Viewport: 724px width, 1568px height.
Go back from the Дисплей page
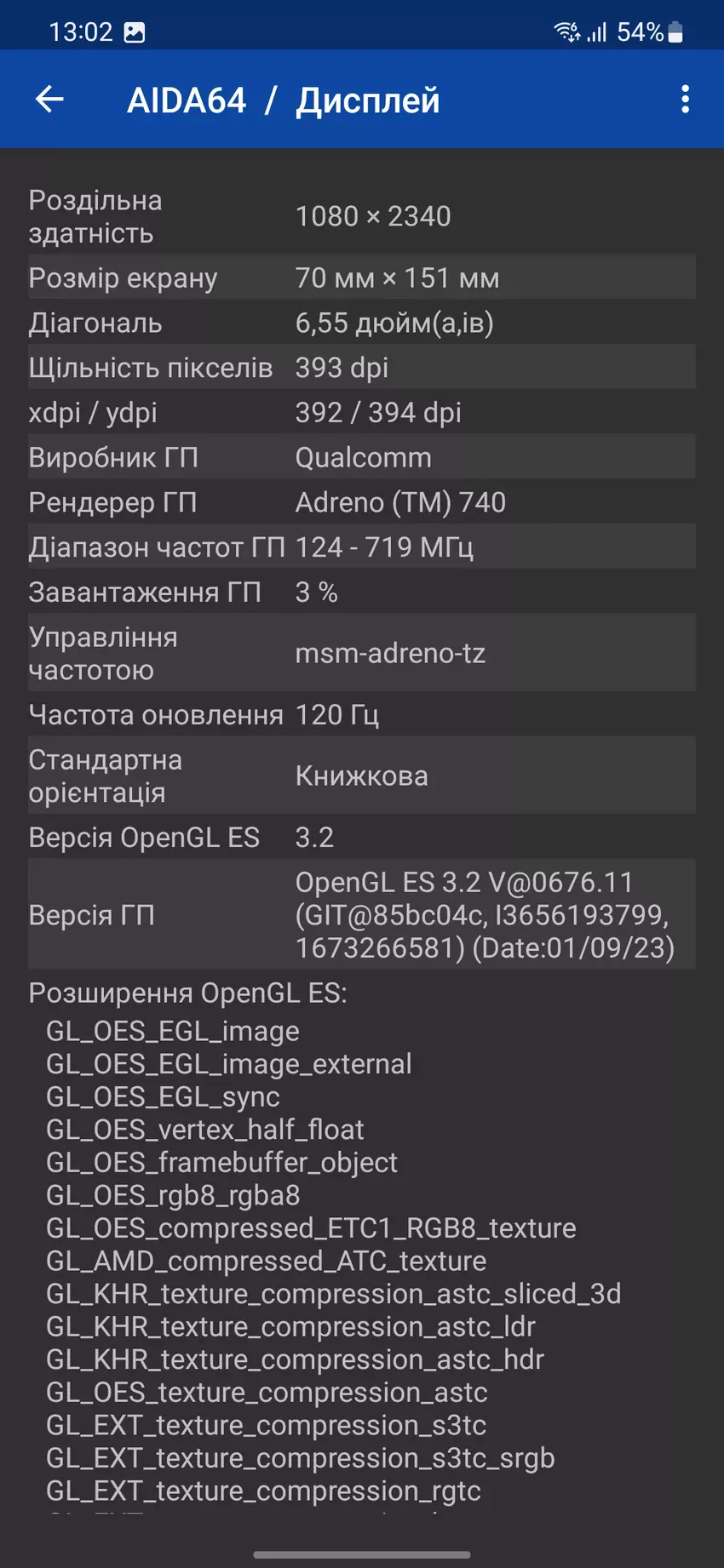coord(49,100)
